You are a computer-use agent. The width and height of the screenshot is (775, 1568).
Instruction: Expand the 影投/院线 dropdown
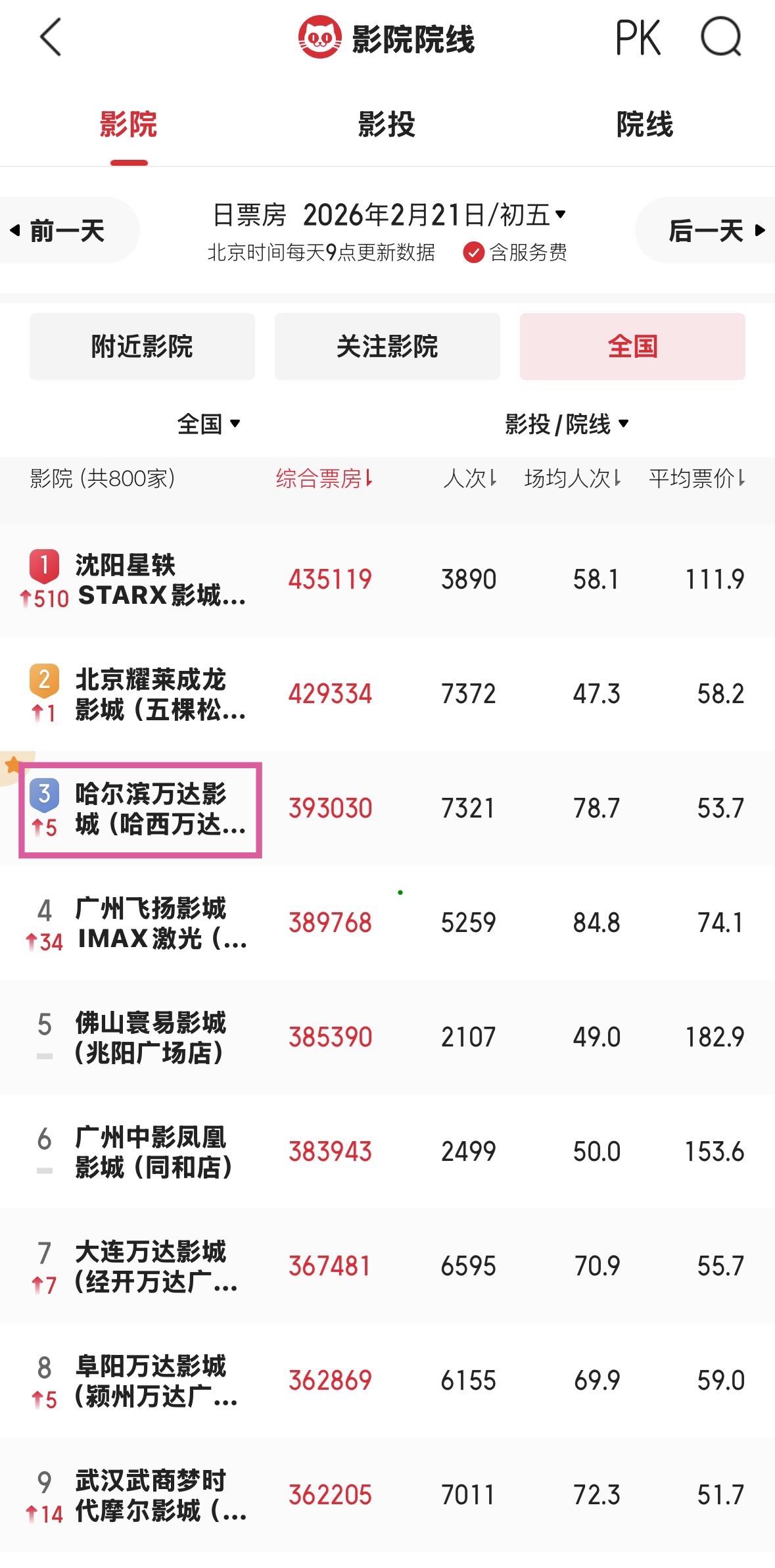tap(567, 424)
